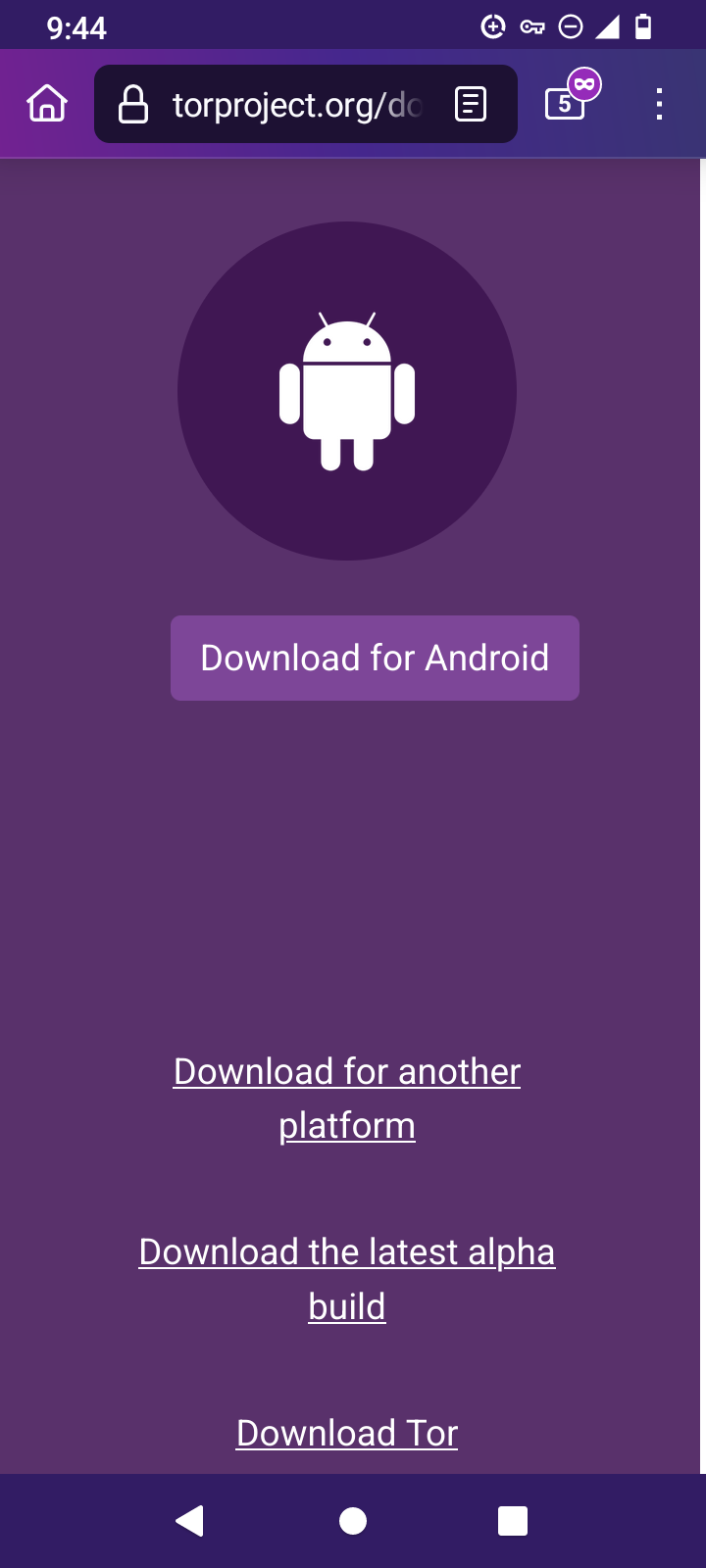
Task: Follow the Download Tor link
Action: pos(347,1433)
